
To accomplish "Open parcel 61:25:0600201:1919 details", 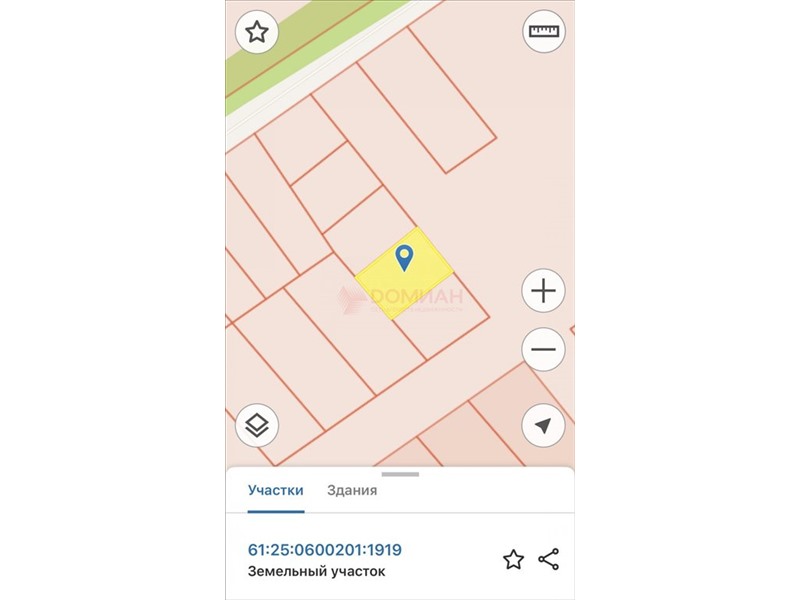I will coord(325,550).
